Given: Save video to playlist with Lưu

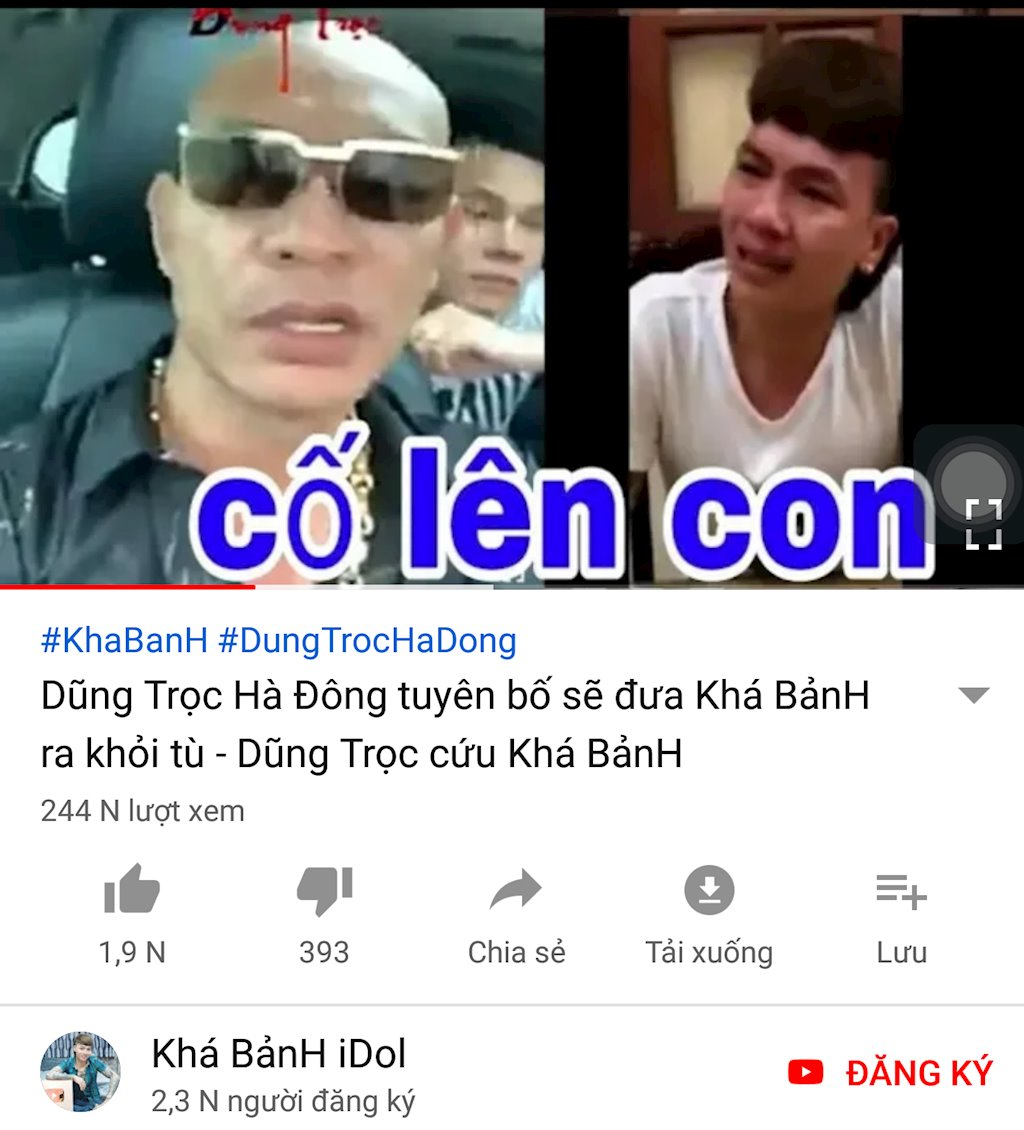Looking at the screenshot, I should (x=901, y=890).
